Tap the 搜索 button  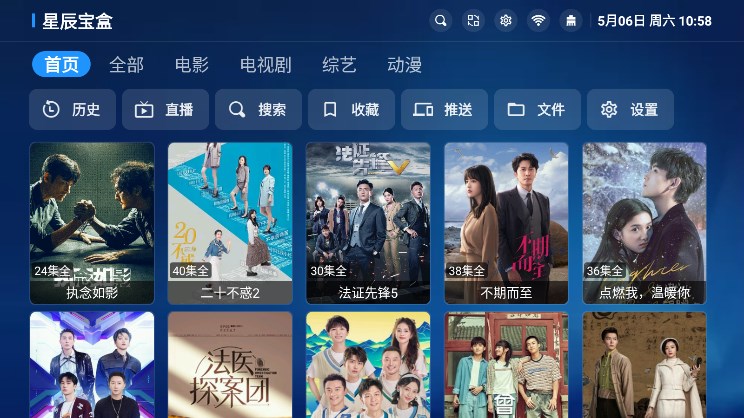tap(258, 110)
